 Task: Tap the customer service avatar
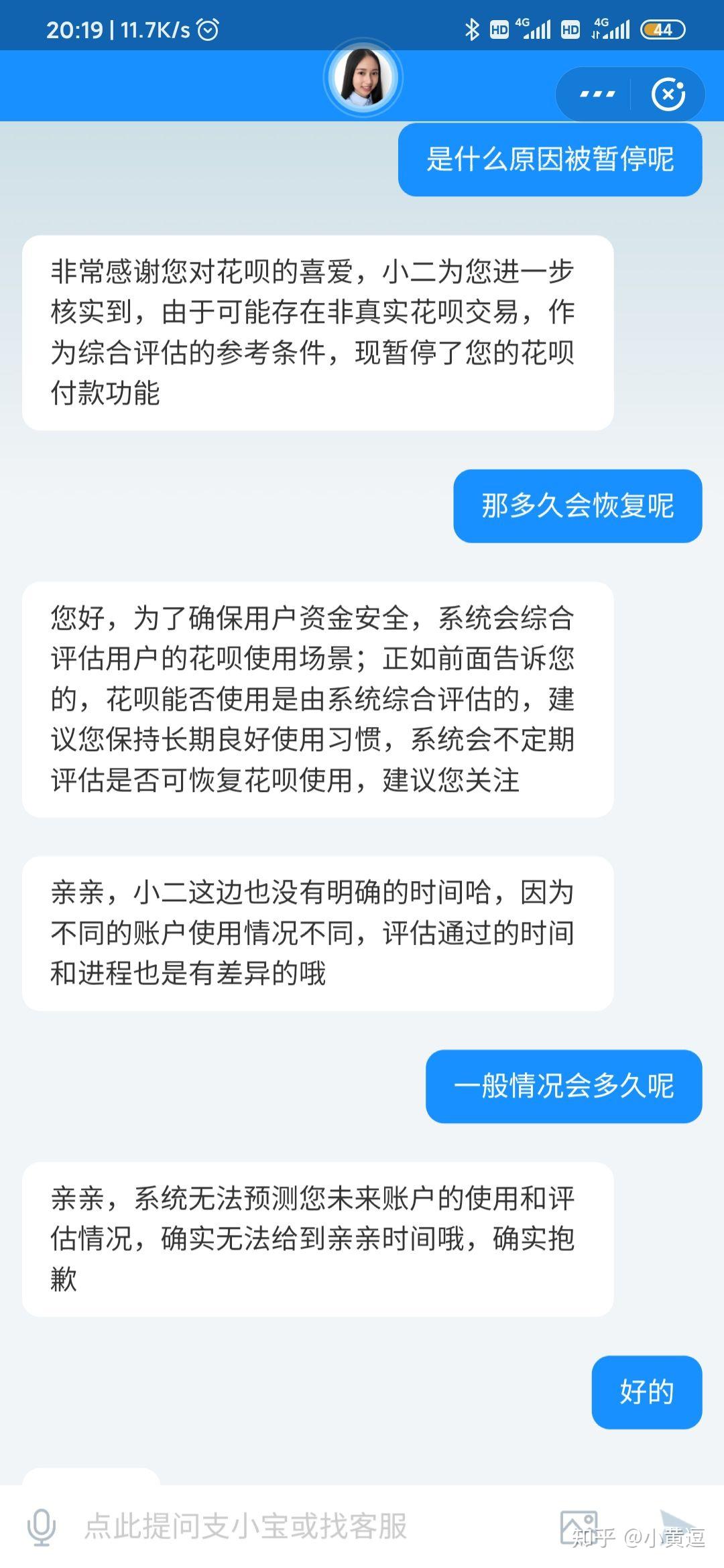(363, 78)
